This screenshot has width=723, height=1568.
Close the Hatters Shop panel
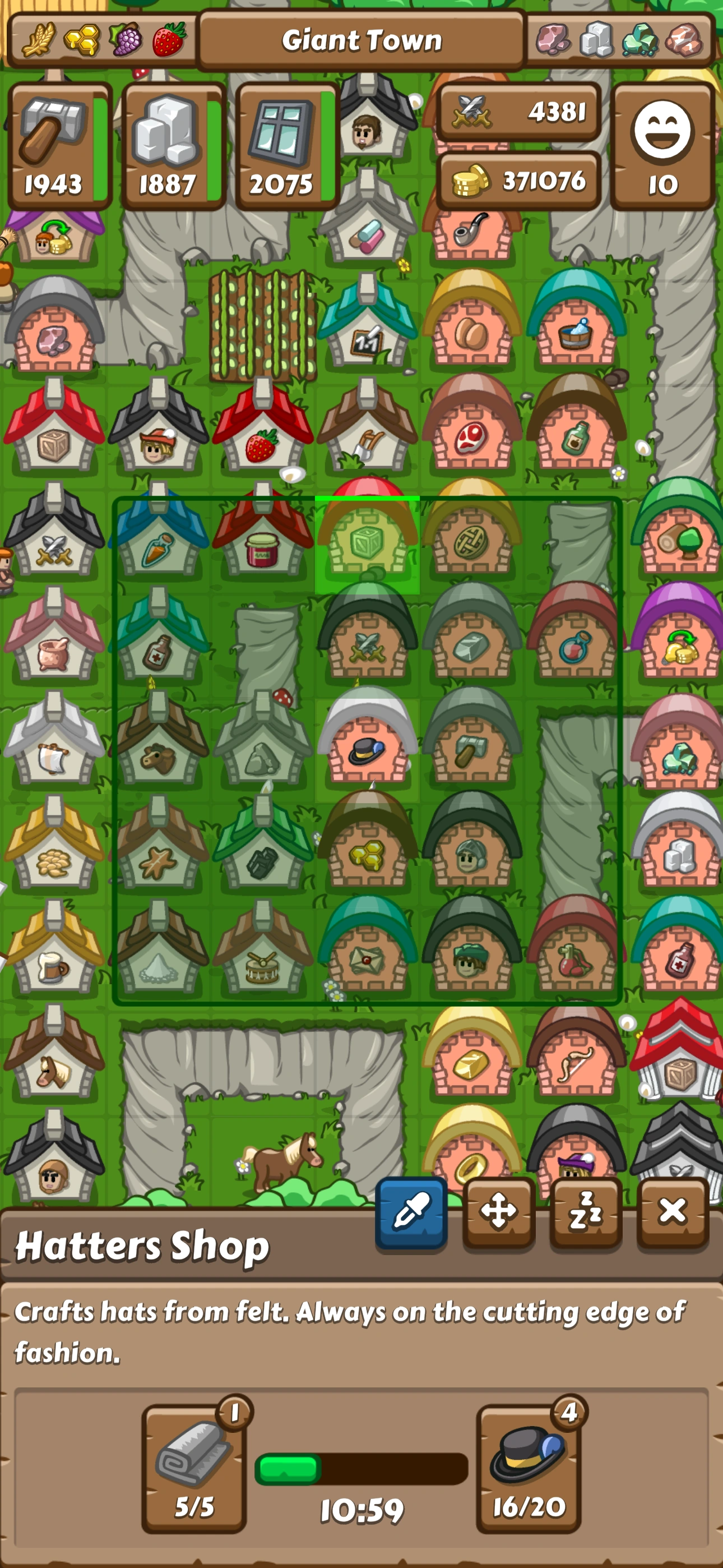(673, 1211)
